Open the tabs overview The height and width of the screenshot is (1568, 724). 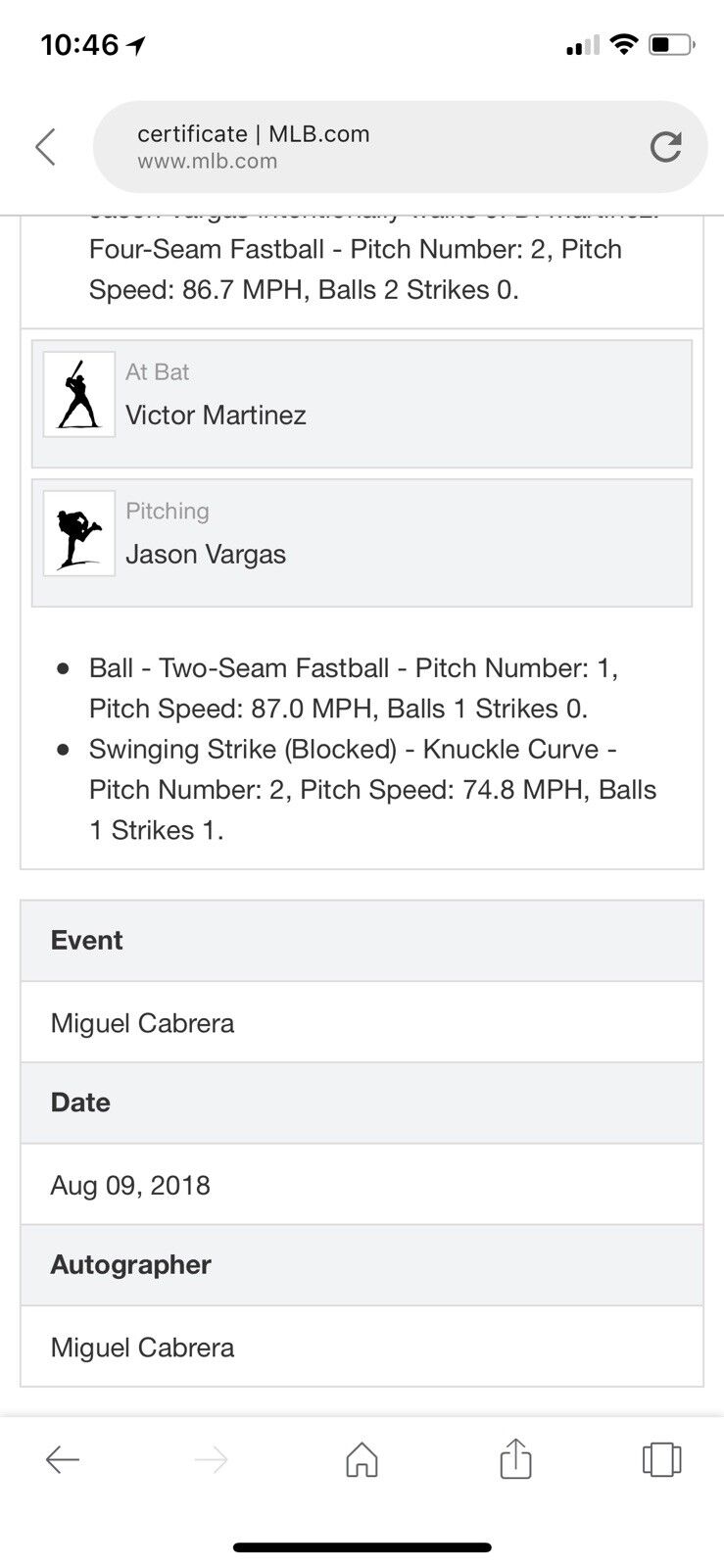point(661,1459)
